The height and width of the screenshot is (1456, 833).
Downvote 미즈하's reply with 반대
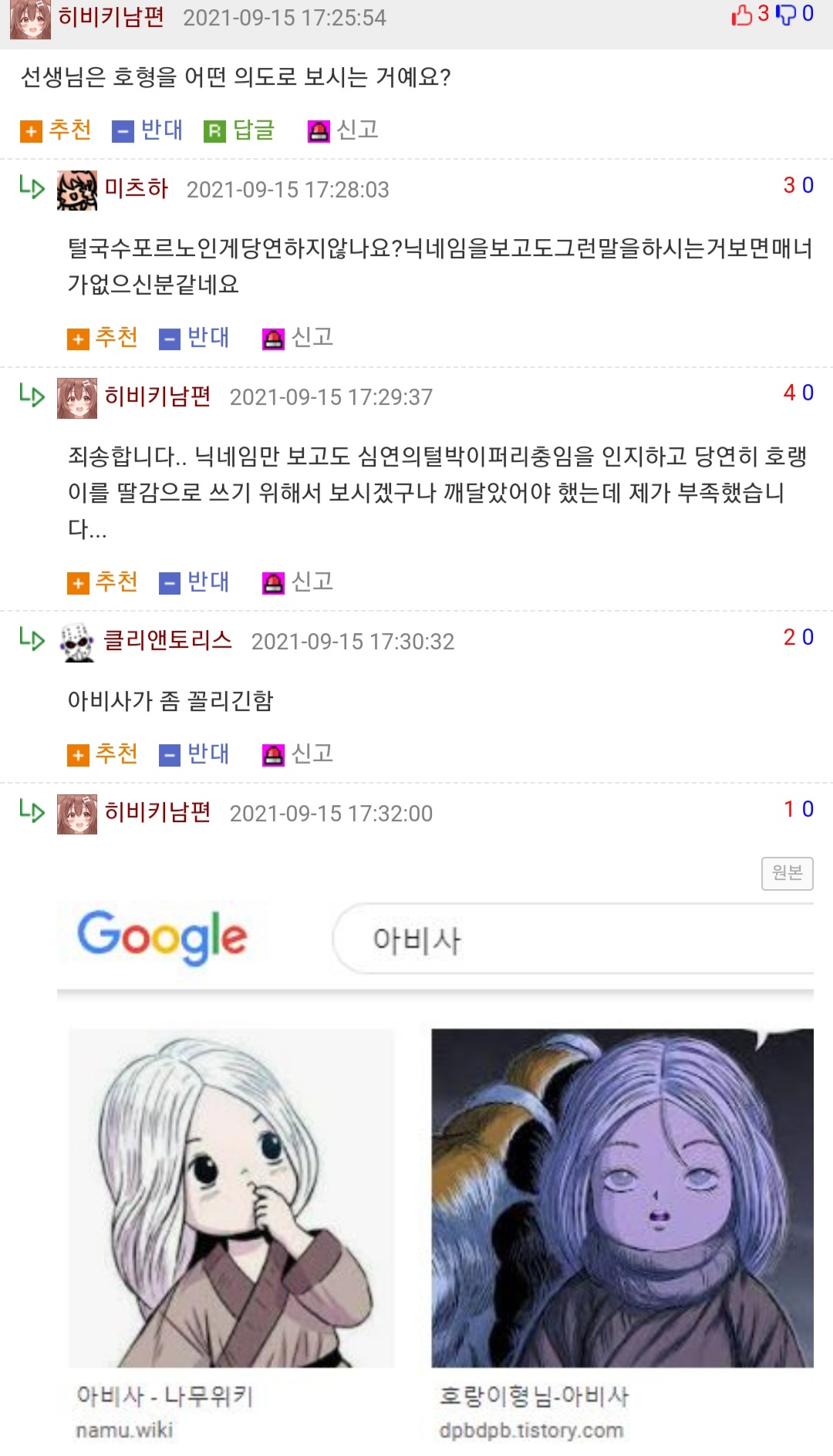tap(194, 338)
